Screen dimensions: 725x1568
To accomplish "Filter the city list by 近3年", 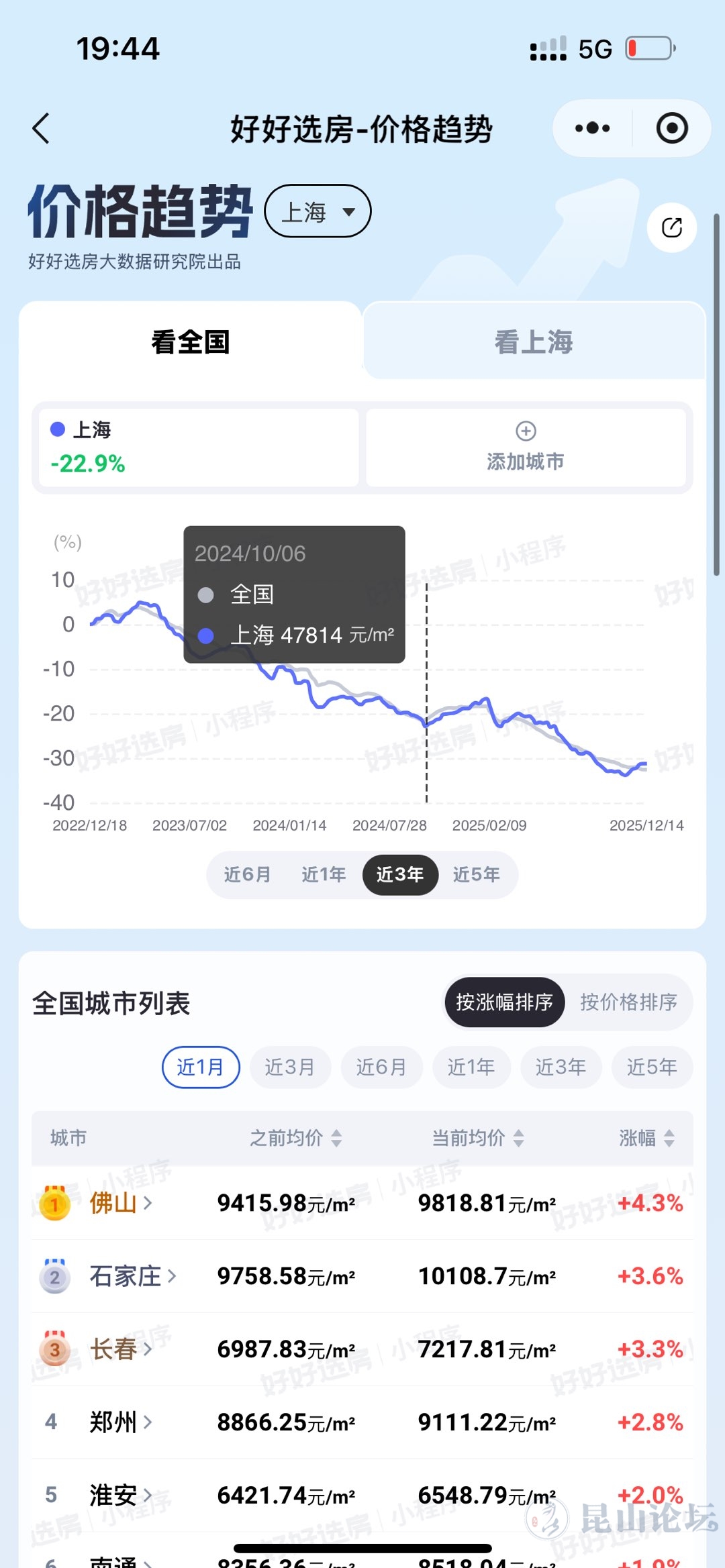I will (x=561, y=1067).
